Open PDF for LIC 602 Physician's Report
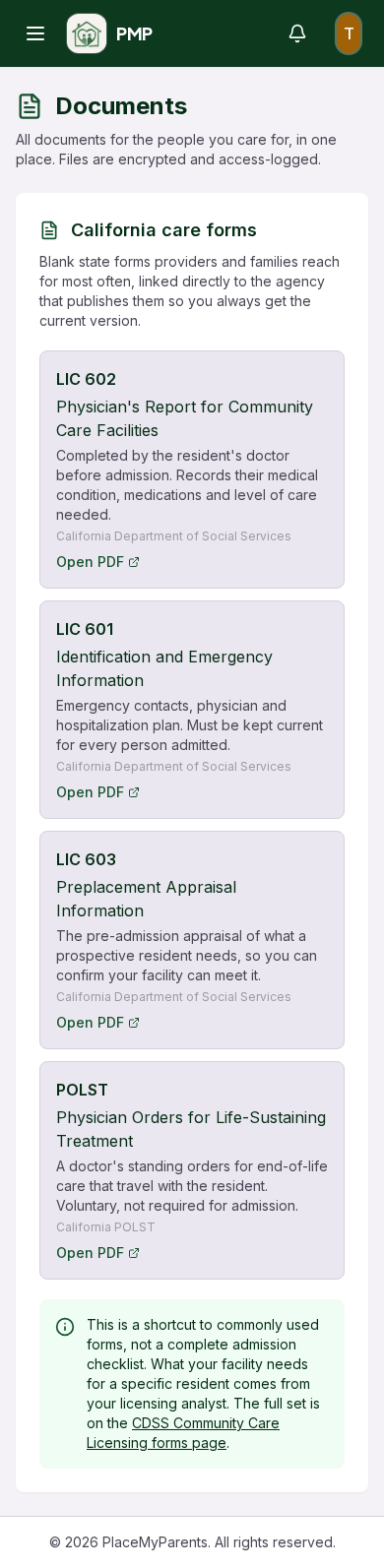The image size is (384, 1568). [x=97, y=562]
